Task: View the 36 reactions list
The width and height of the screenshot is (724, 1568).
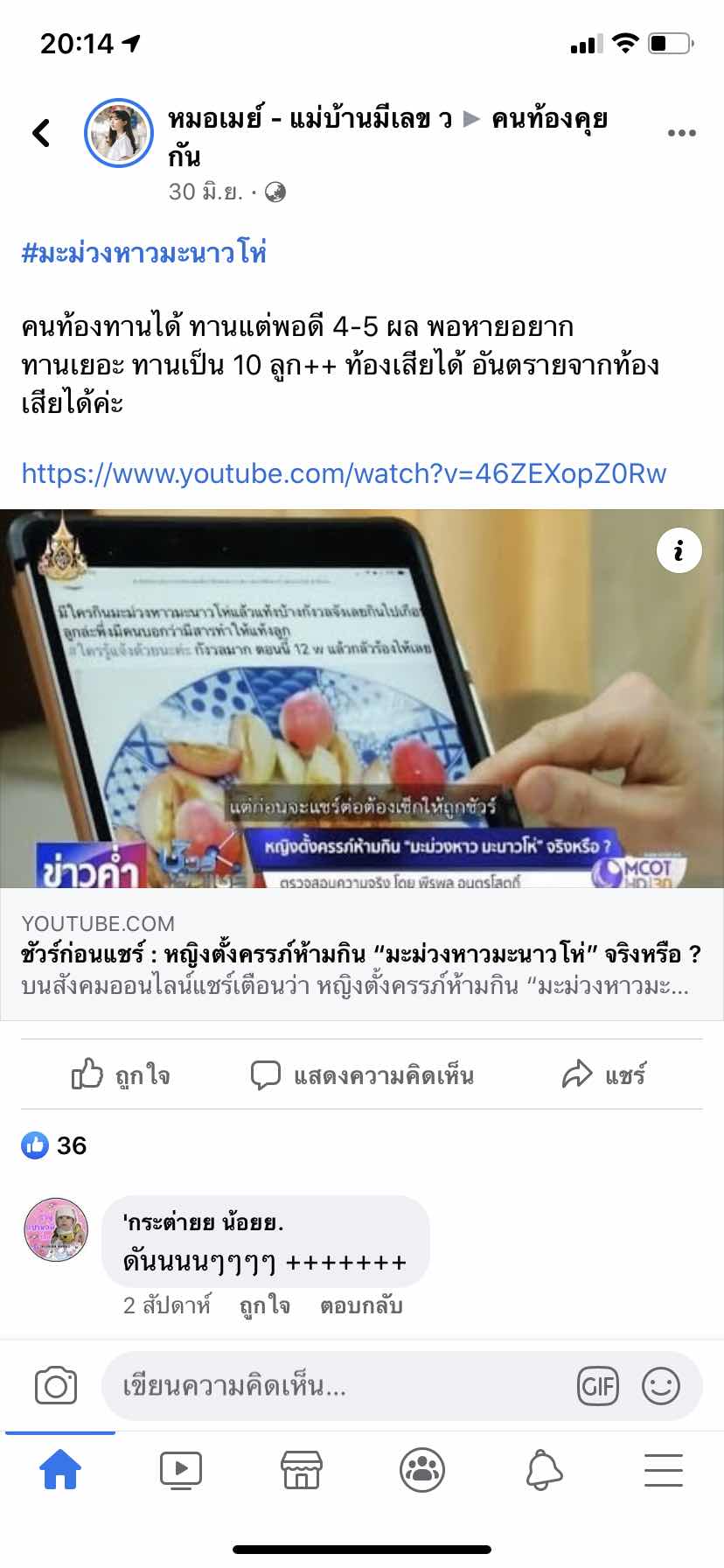Action: click(54, 1145)
